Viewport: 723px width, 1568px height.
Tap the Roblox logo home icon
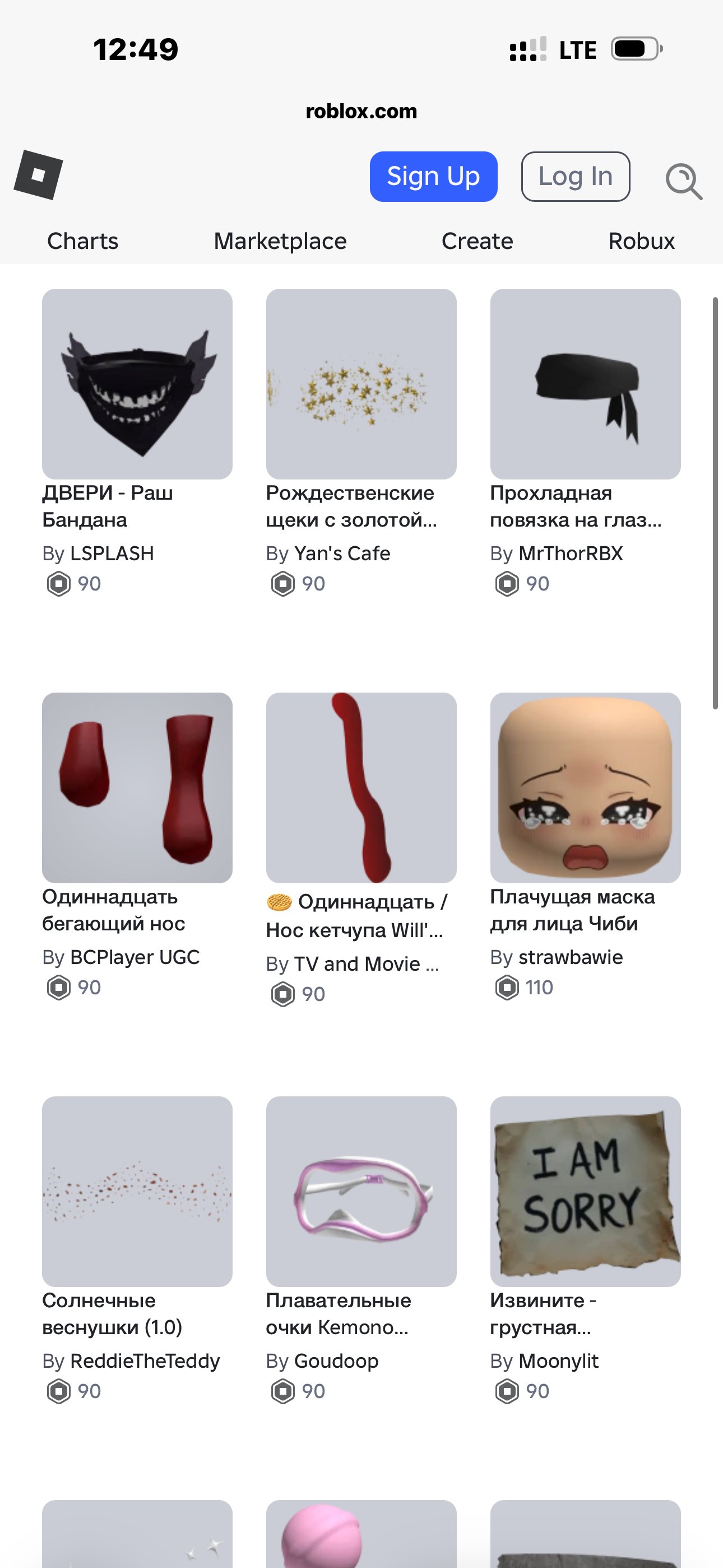38,175
